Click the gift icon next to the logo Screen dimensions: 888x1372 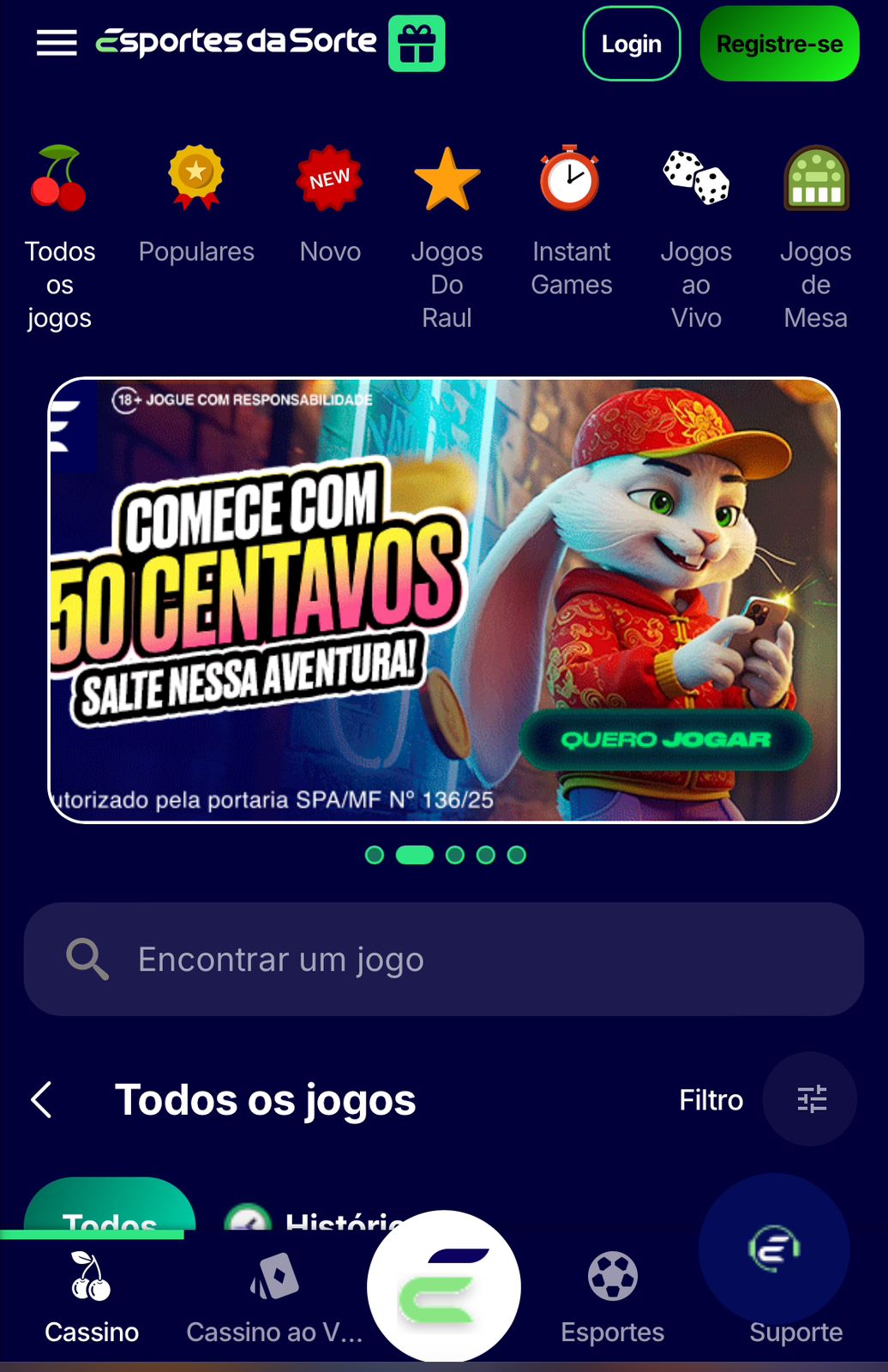click(417, 43)
